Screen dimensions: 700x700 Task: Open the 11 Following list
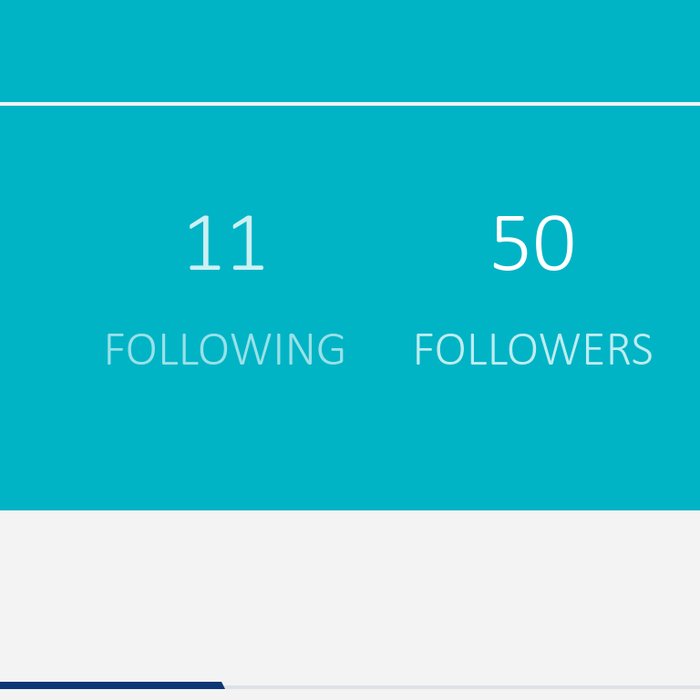click(x=225, y=288)
